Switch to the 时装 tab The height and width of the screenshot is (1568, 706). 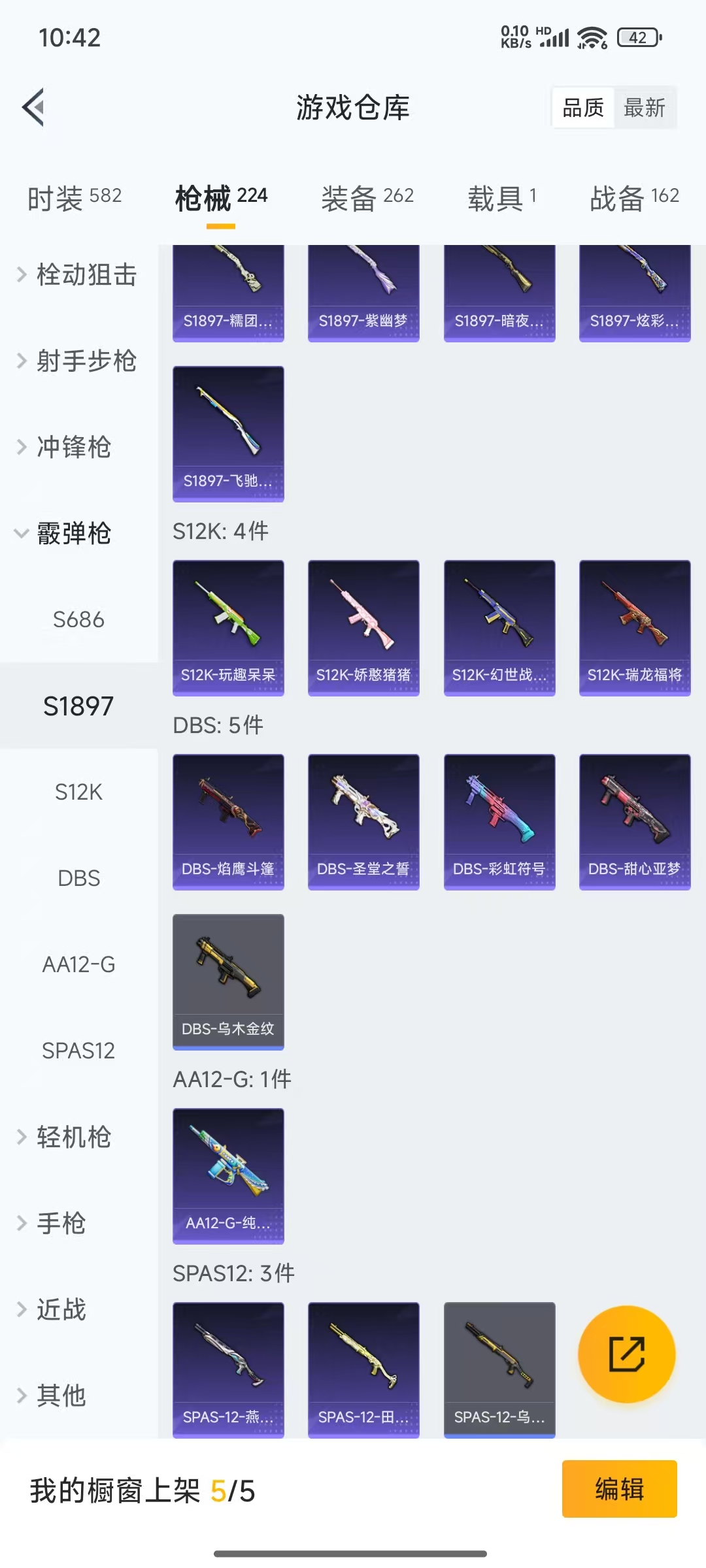75,198
